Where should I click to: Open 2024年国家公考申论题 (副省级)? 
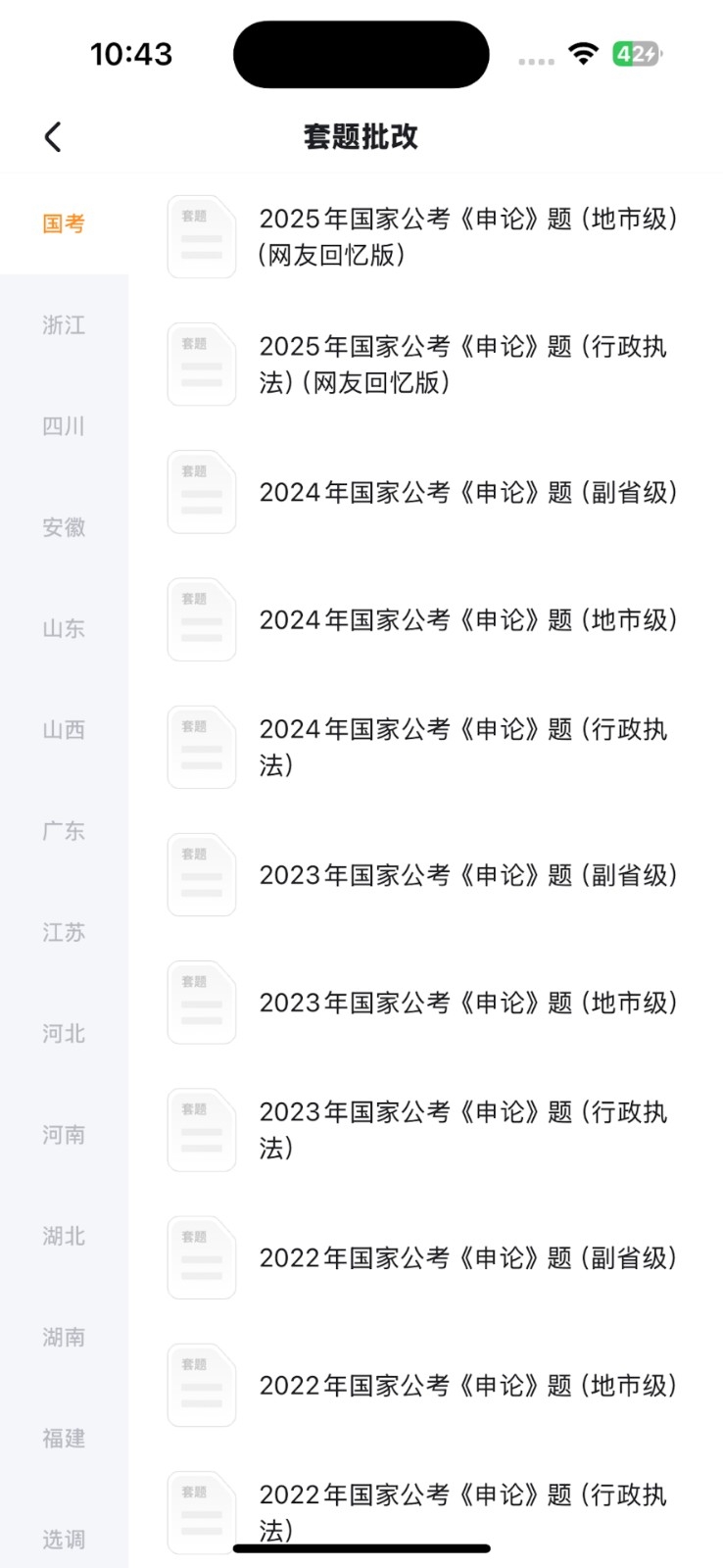coord(425,492)
